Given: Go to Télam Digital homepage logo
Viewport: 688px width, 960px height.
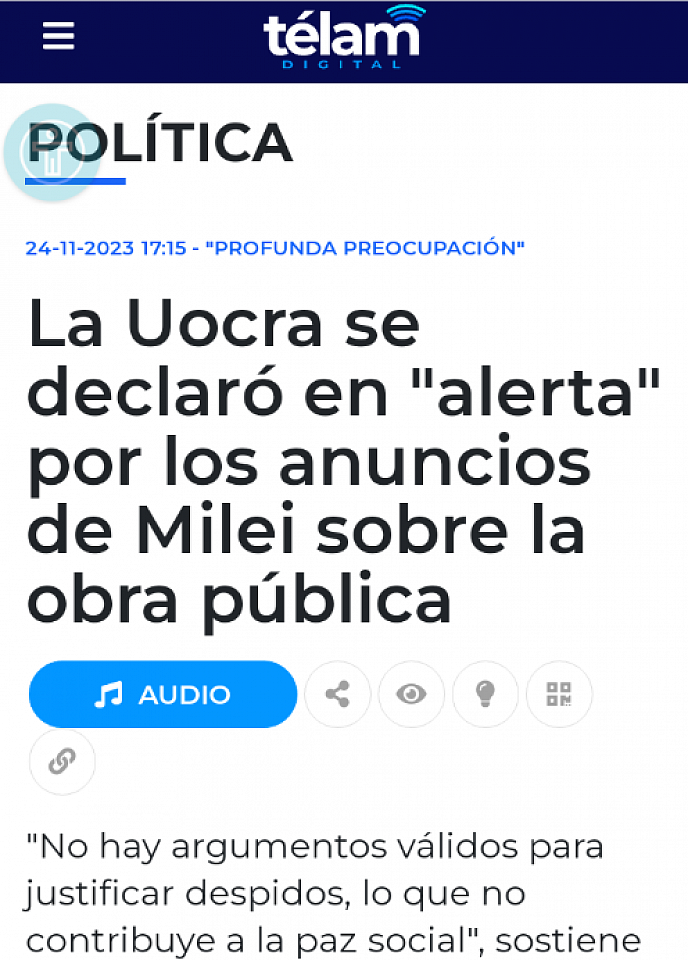Looking at the screenshot, I should coord(343,38).
